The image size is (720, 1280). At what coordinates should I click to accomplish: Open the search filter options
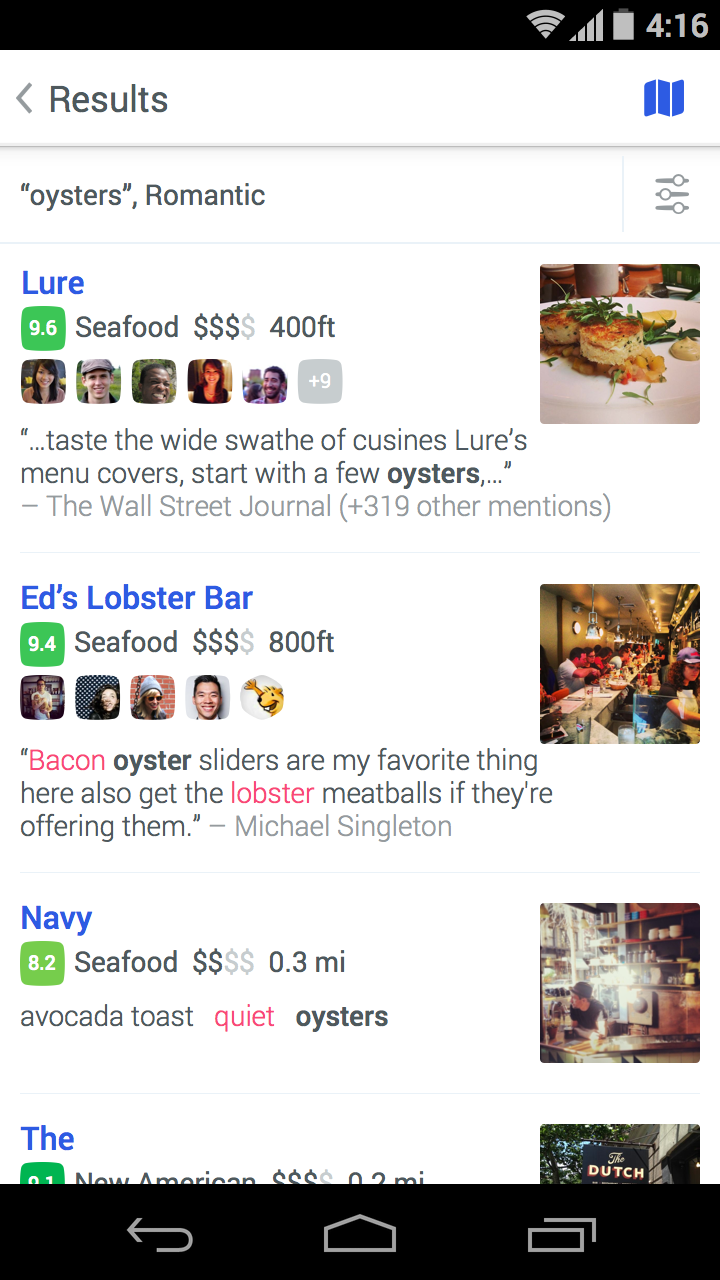[671, 194]
